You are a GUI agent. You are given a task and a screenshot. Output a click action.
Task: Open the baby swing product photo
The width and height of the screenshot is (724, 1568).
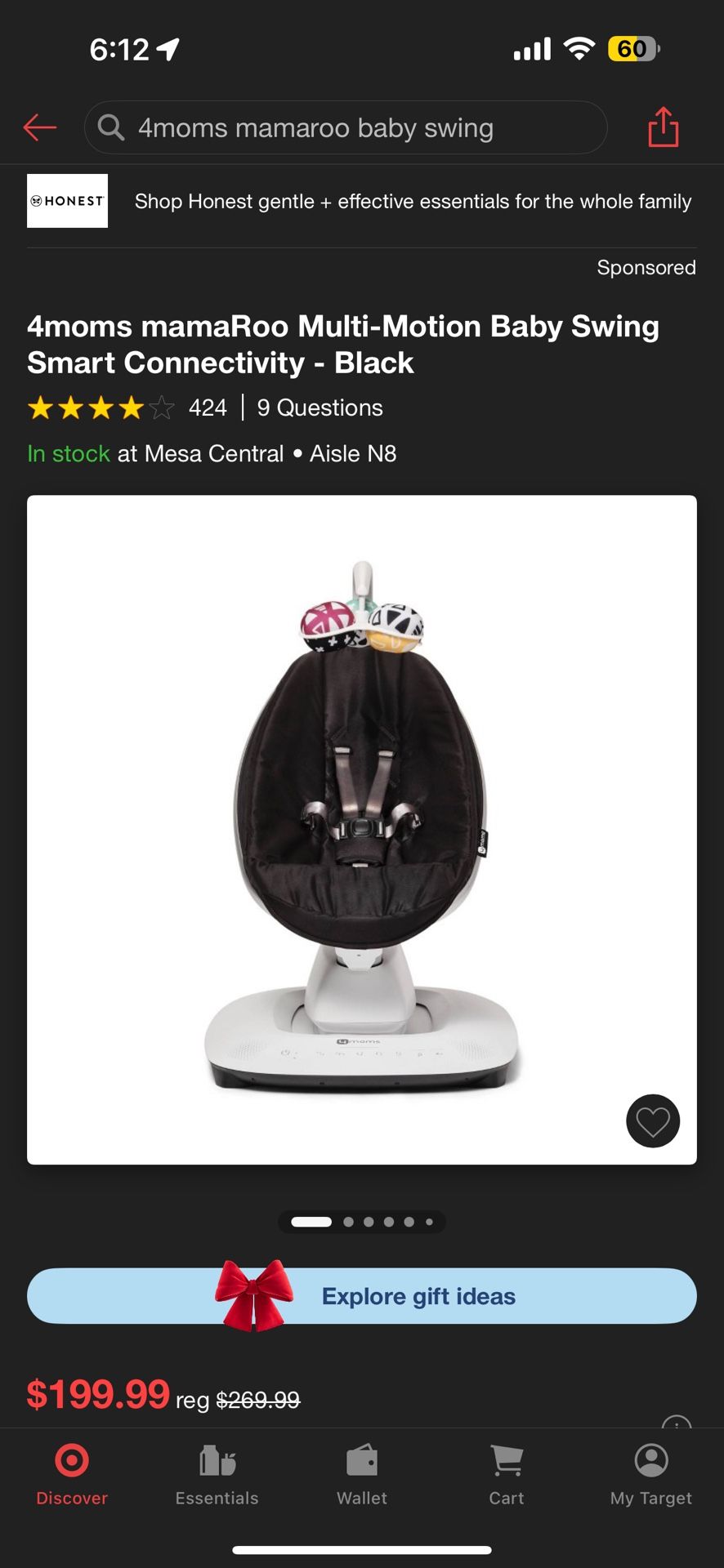click(x=362, y=830)
